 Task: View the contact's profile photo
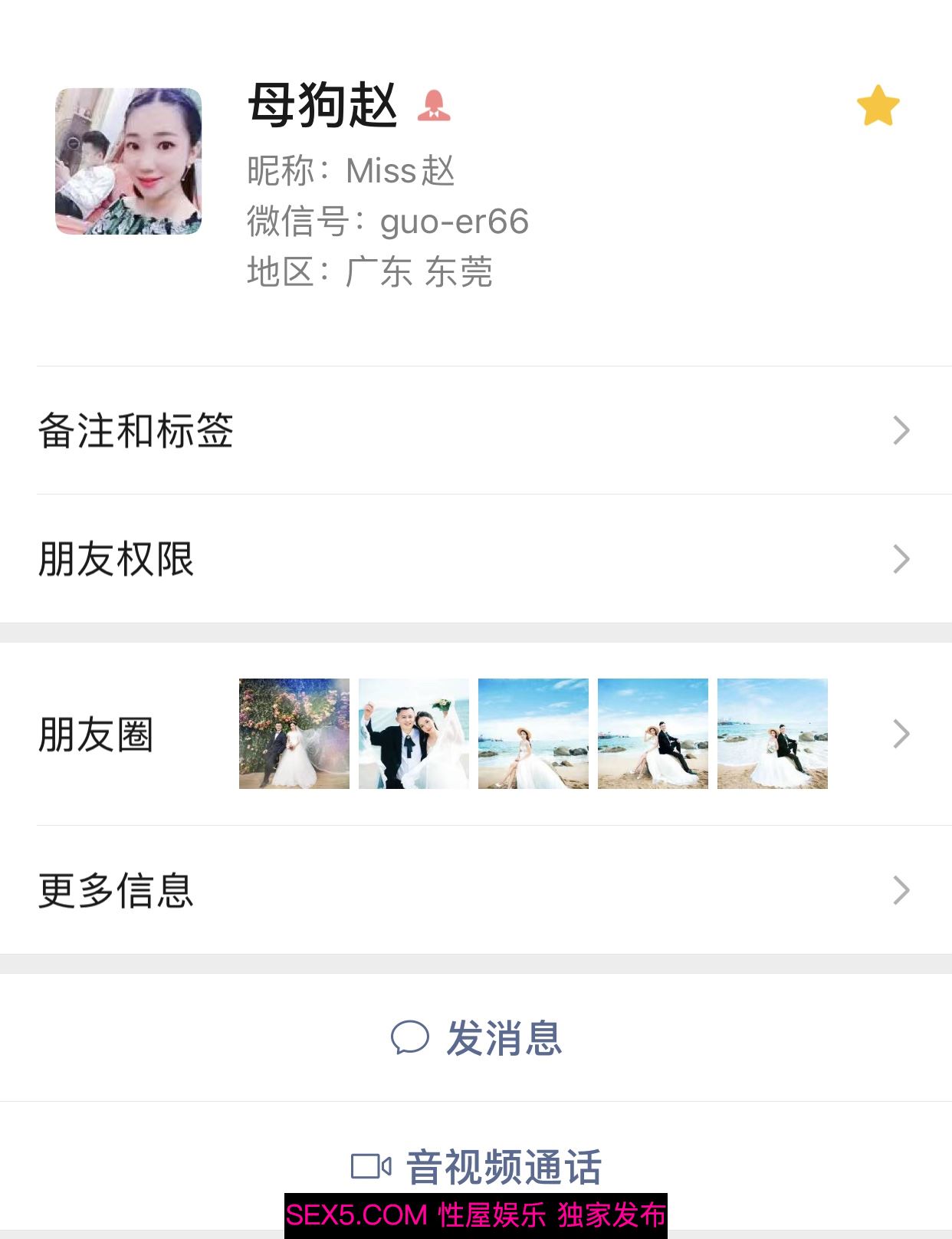(x=129, y=161)
